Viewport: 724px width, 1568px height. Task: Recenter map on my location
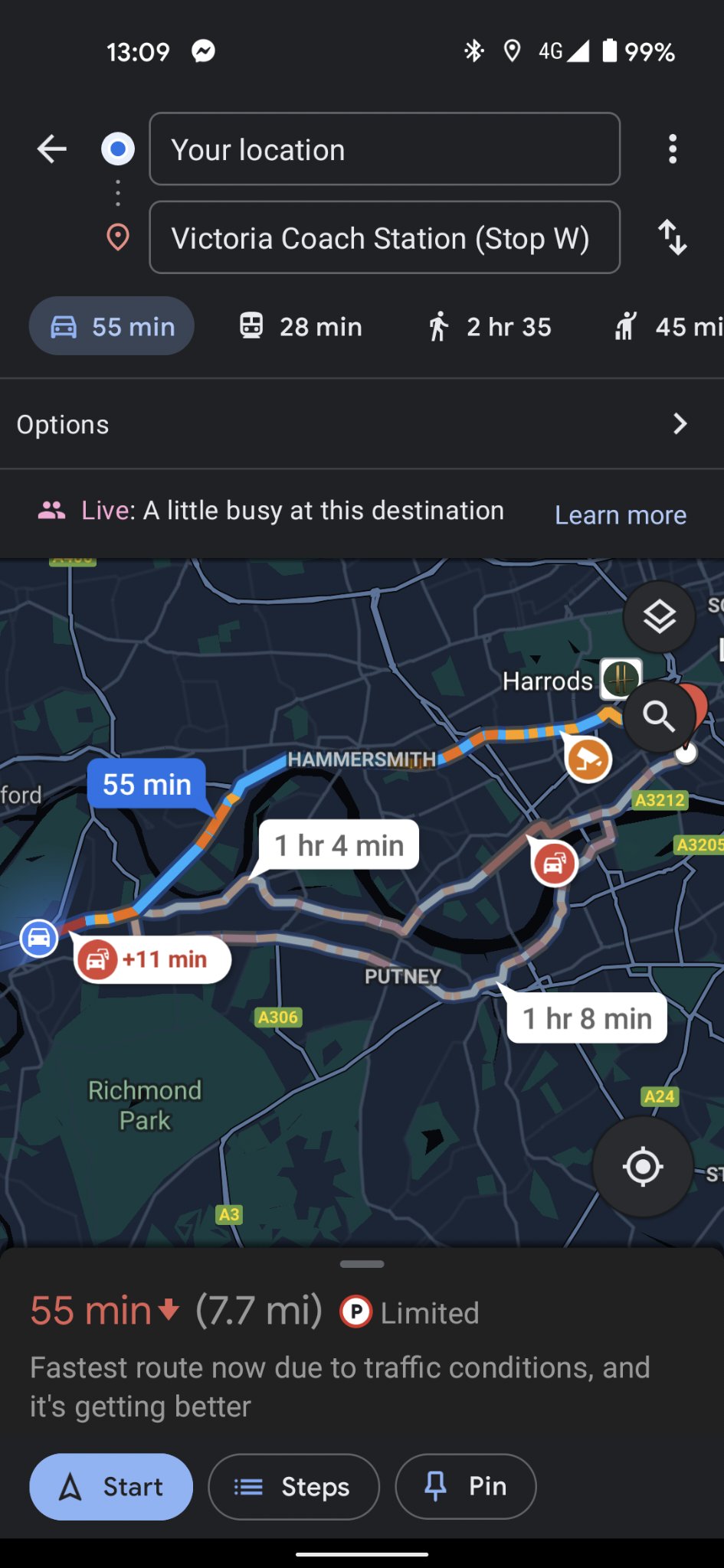pyautogui.click(x=642, y=1167)
